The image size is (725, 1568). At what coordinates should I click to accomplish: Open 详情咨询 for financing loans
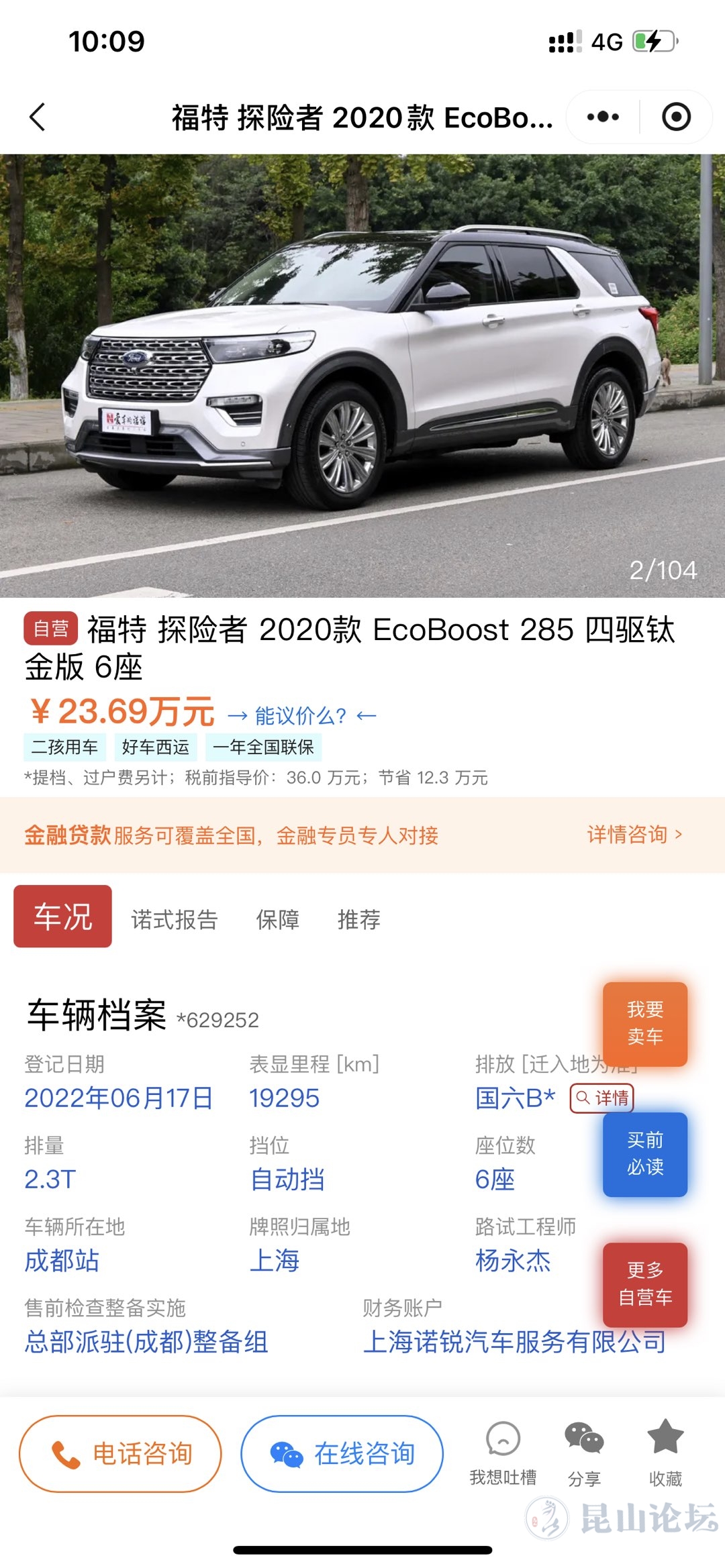click(634, 835)
